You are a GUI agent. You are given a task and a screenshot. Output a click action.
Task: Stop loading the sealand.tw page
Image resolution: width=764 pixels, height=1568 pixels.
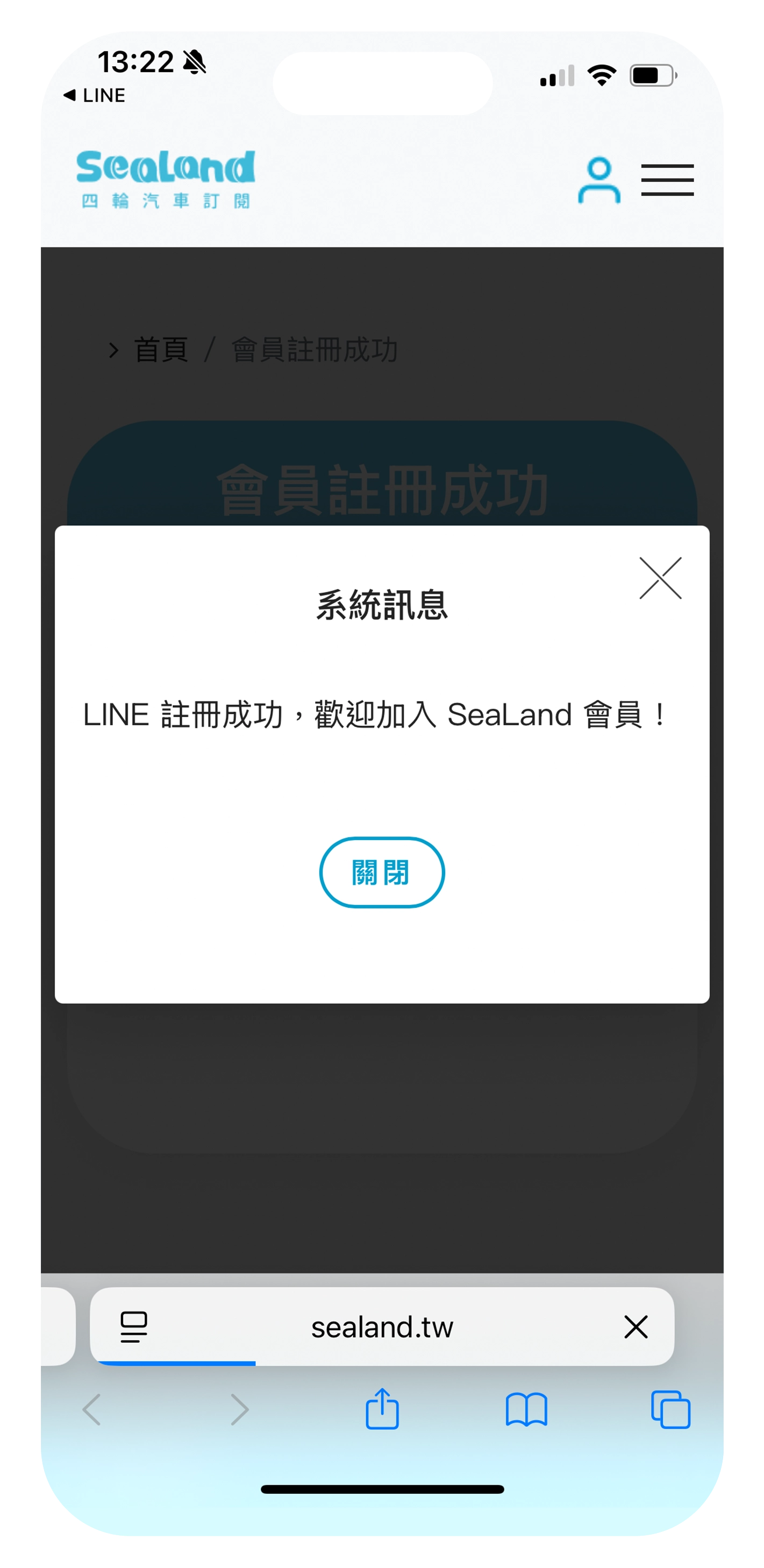635,1326
